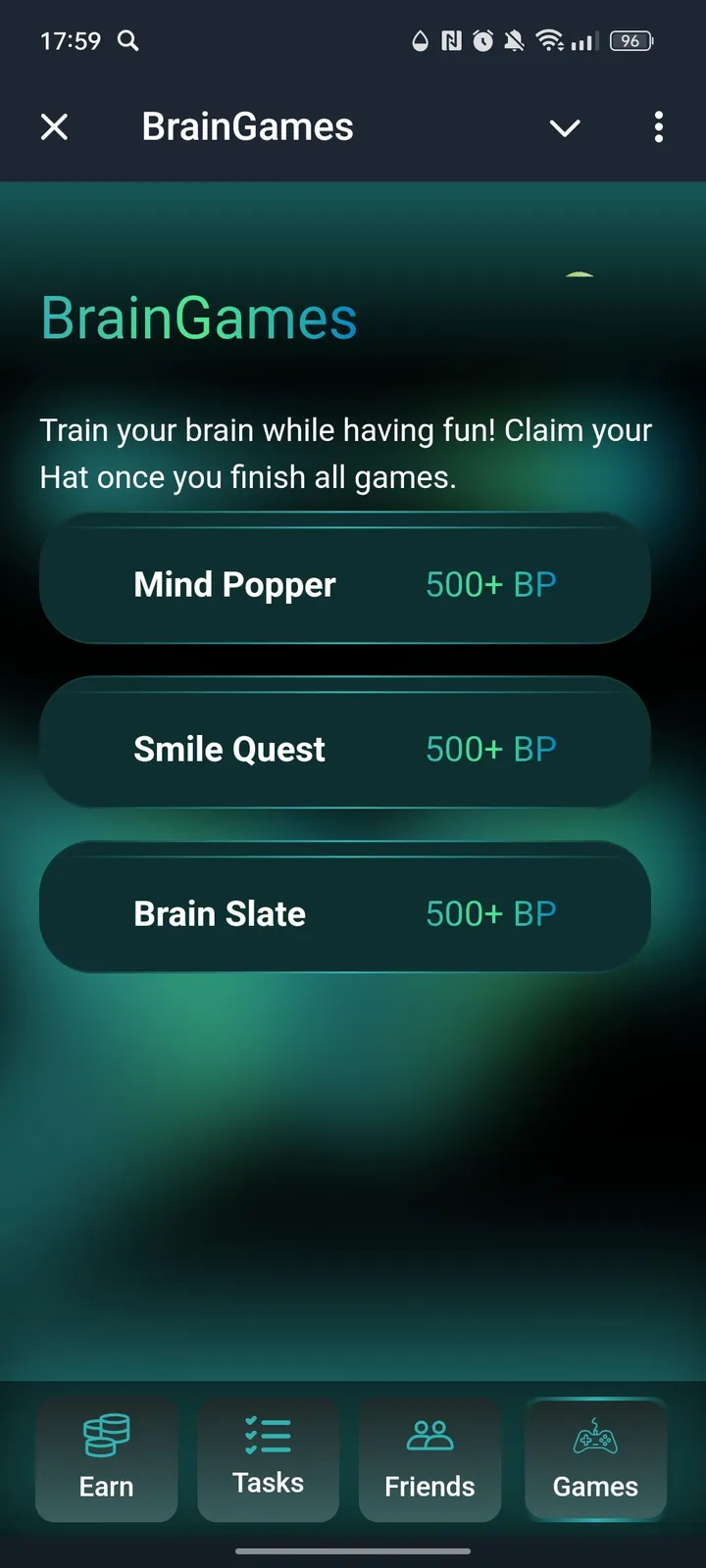This screenshot has width=706, height=1568.
Task: Tap the muted notifications bell icon
Action: (x=513, y=40)
